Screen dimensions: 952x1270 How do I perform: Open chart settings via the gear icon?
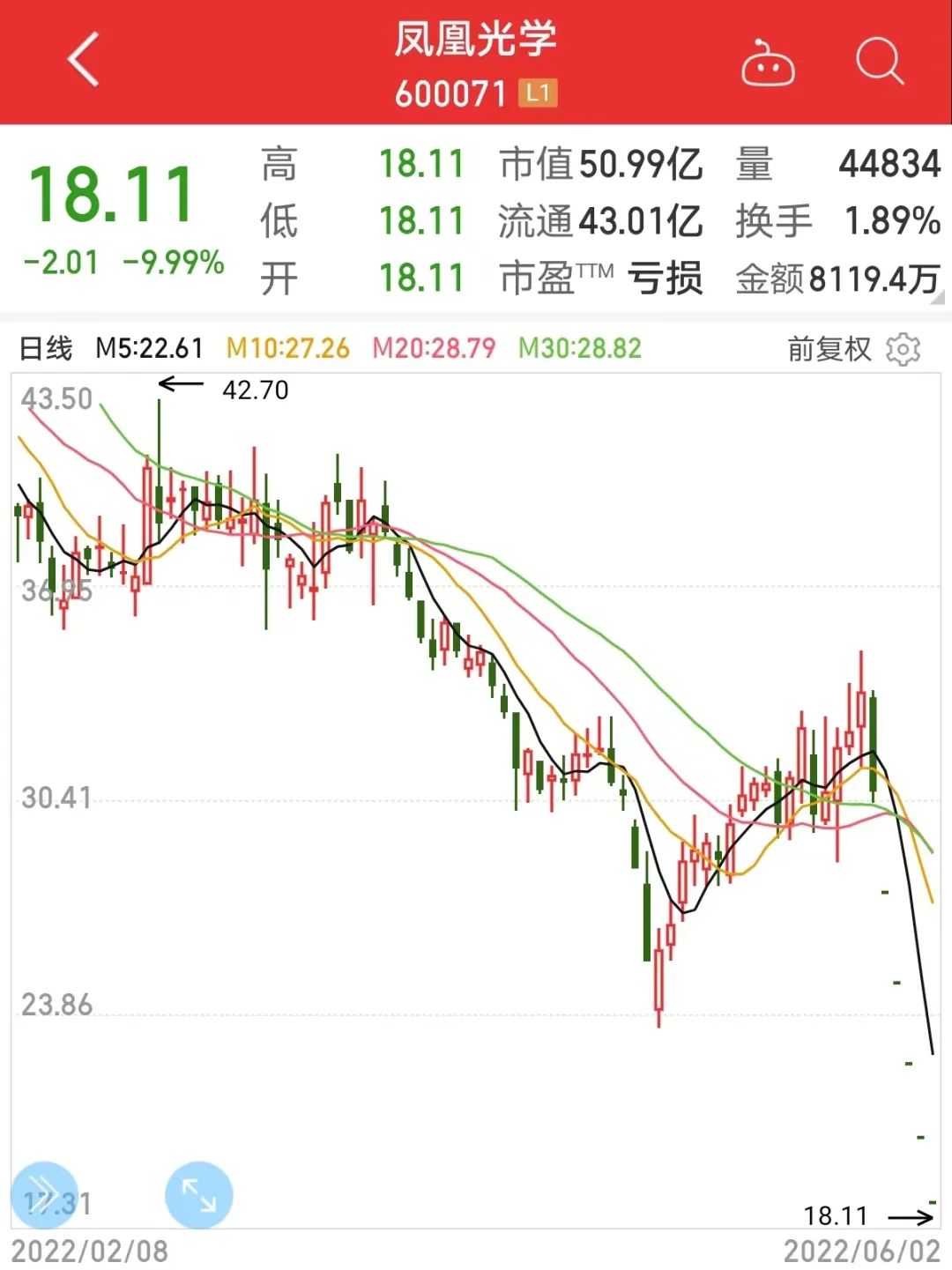(904, 349)
